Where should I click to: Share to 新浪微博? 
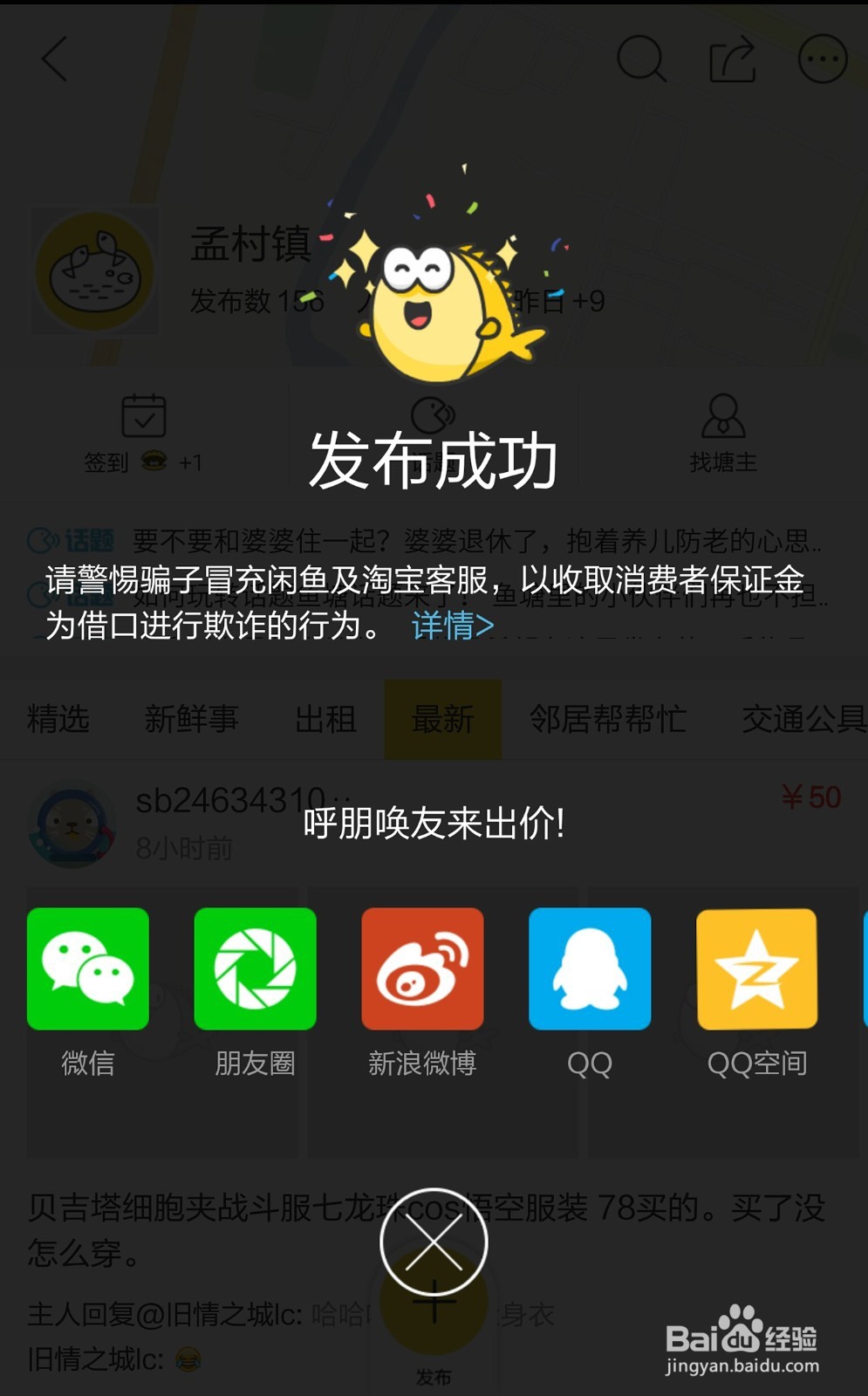[x=421, y=968]
